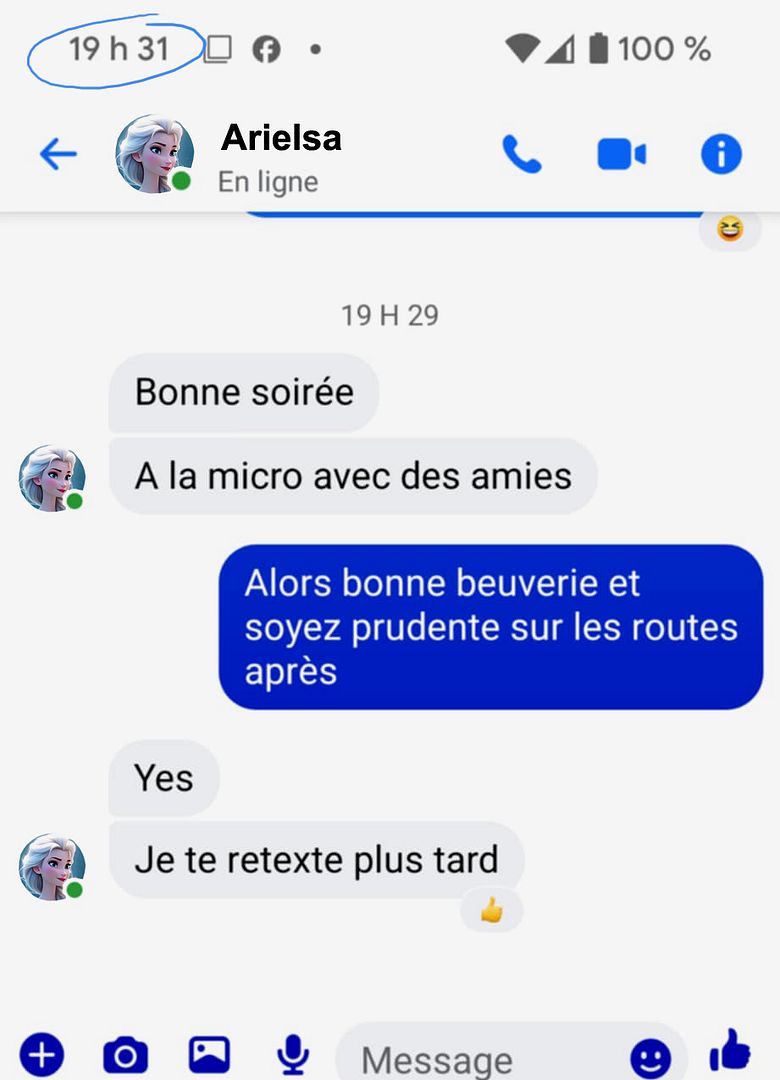Screen dimensions: 780x1080
Task: Go back to the chat list
Action: tap(58, 154)
